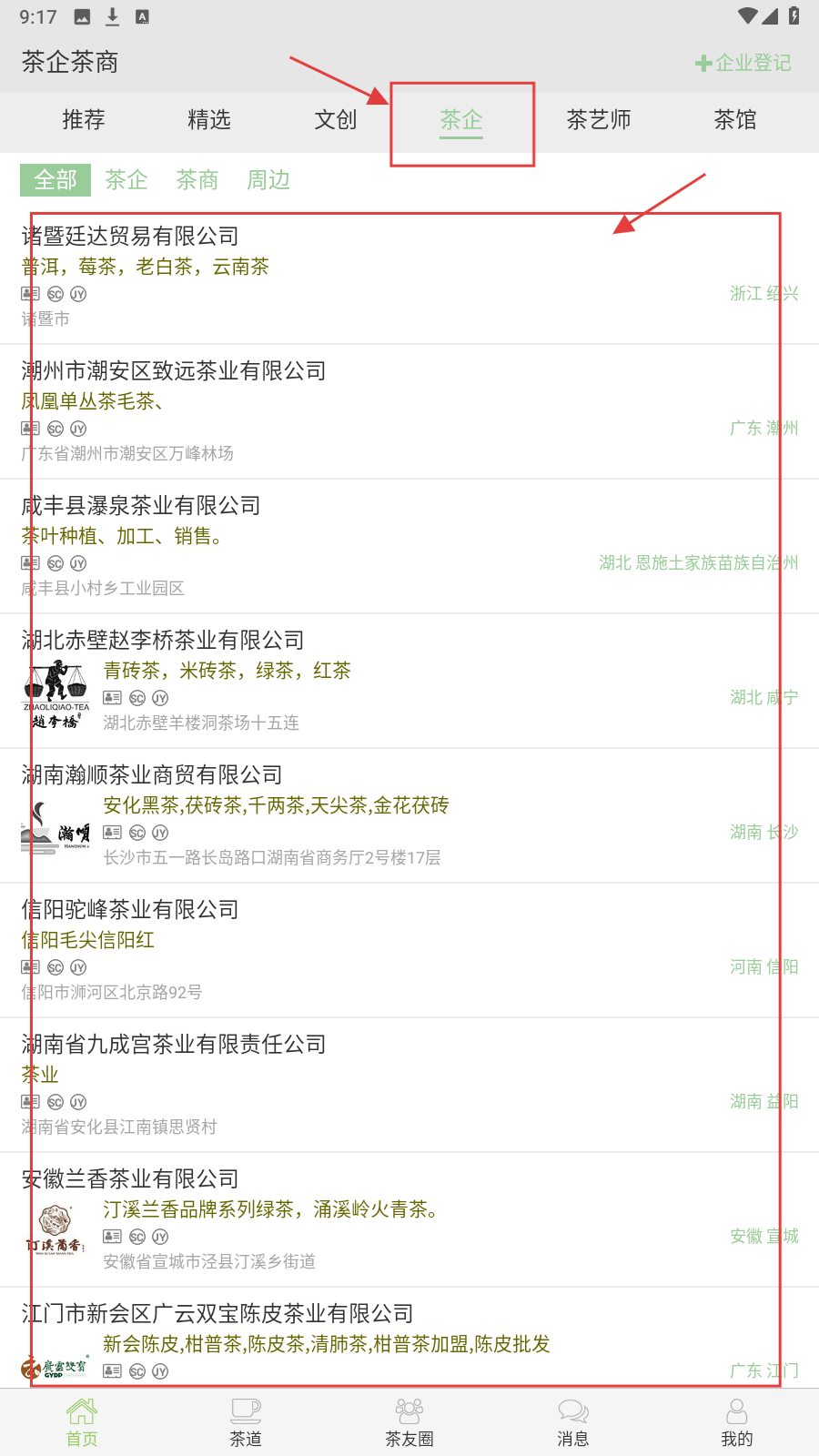The width and height of the screenshot is (819, 1456).
Task: Switch to the 推荐 tab
Action: pos(84,120)
